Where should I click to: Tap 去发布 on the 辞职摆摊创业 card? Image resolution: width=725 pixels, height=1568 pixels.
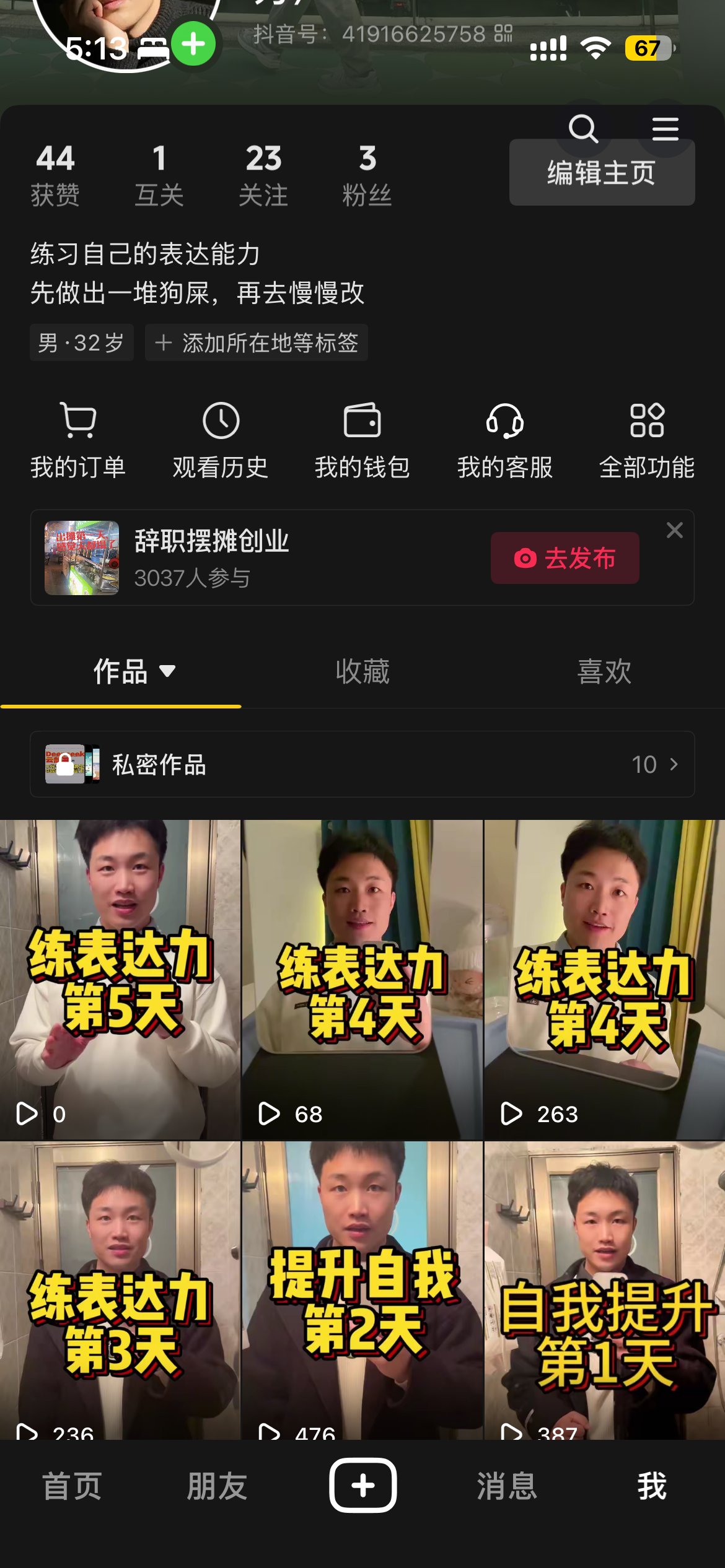click(x=565, y=558)
